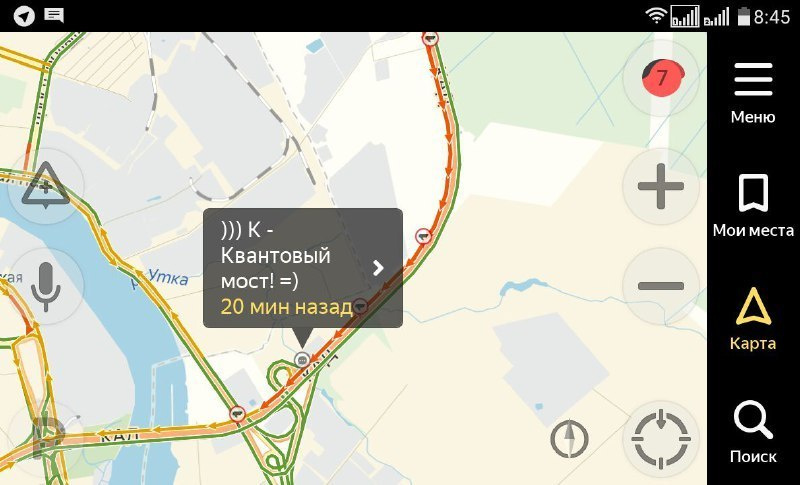This screenshot has height=485, width=800.
Task: Activate the voice input microphone
Action: [45, 286]
